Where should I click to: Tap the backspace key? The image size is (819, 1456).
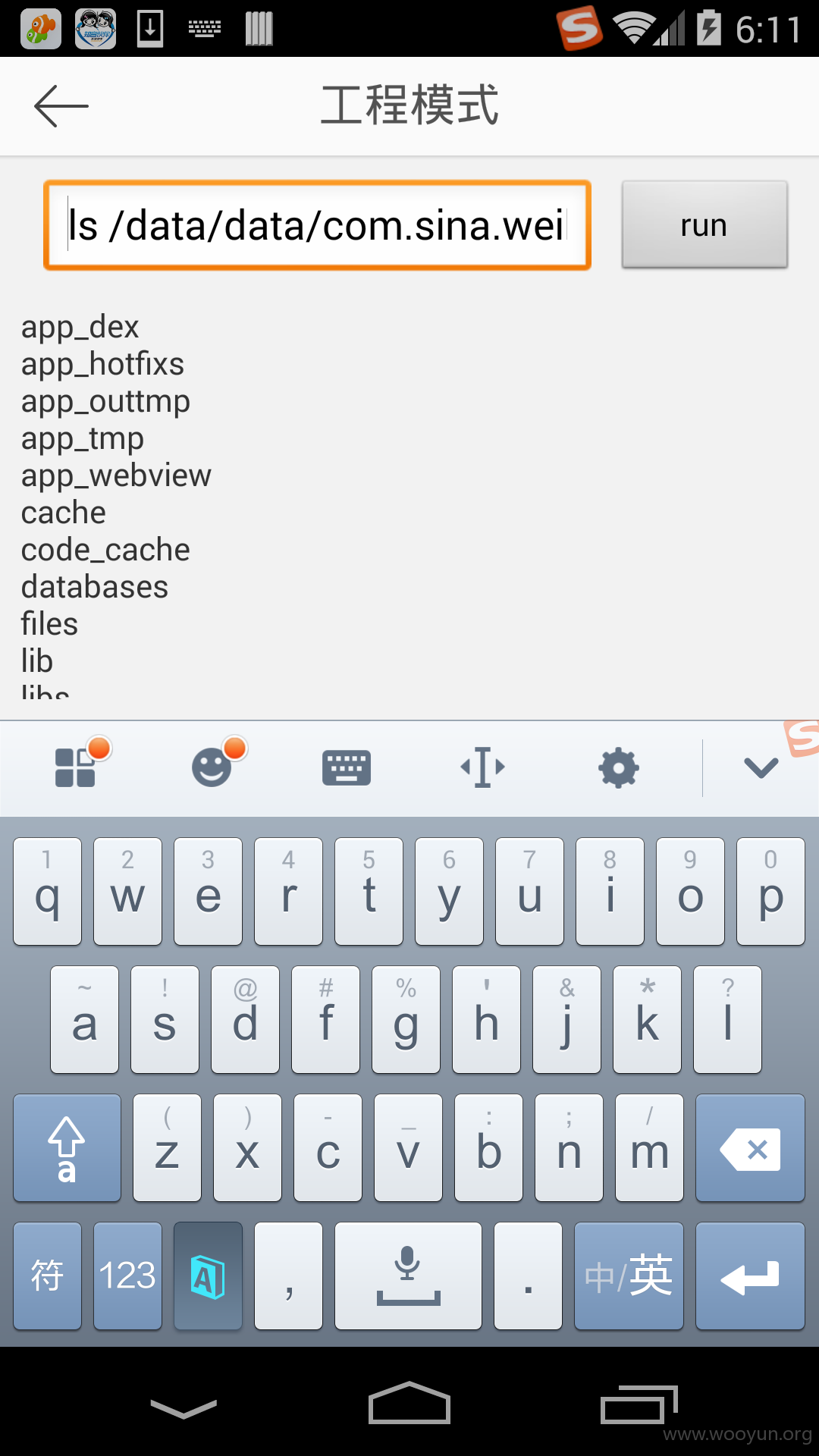[750, 1147]
